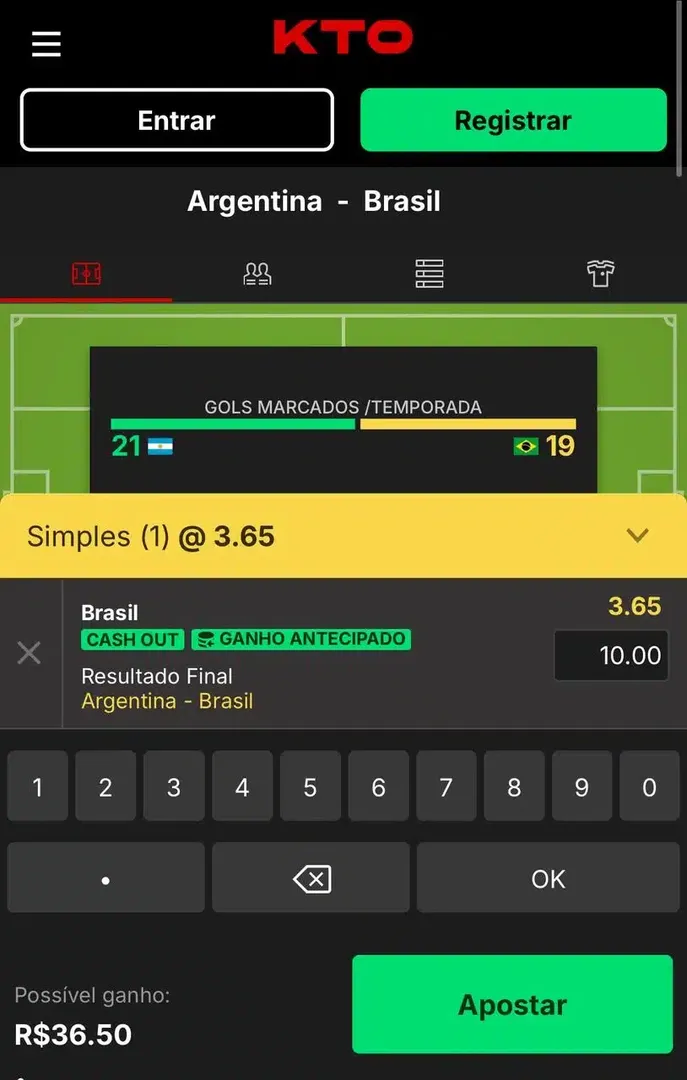Open the team jersey lineup tab
Image resolution: width=687 pixels, height=1080 pixels.
(600, 273)
